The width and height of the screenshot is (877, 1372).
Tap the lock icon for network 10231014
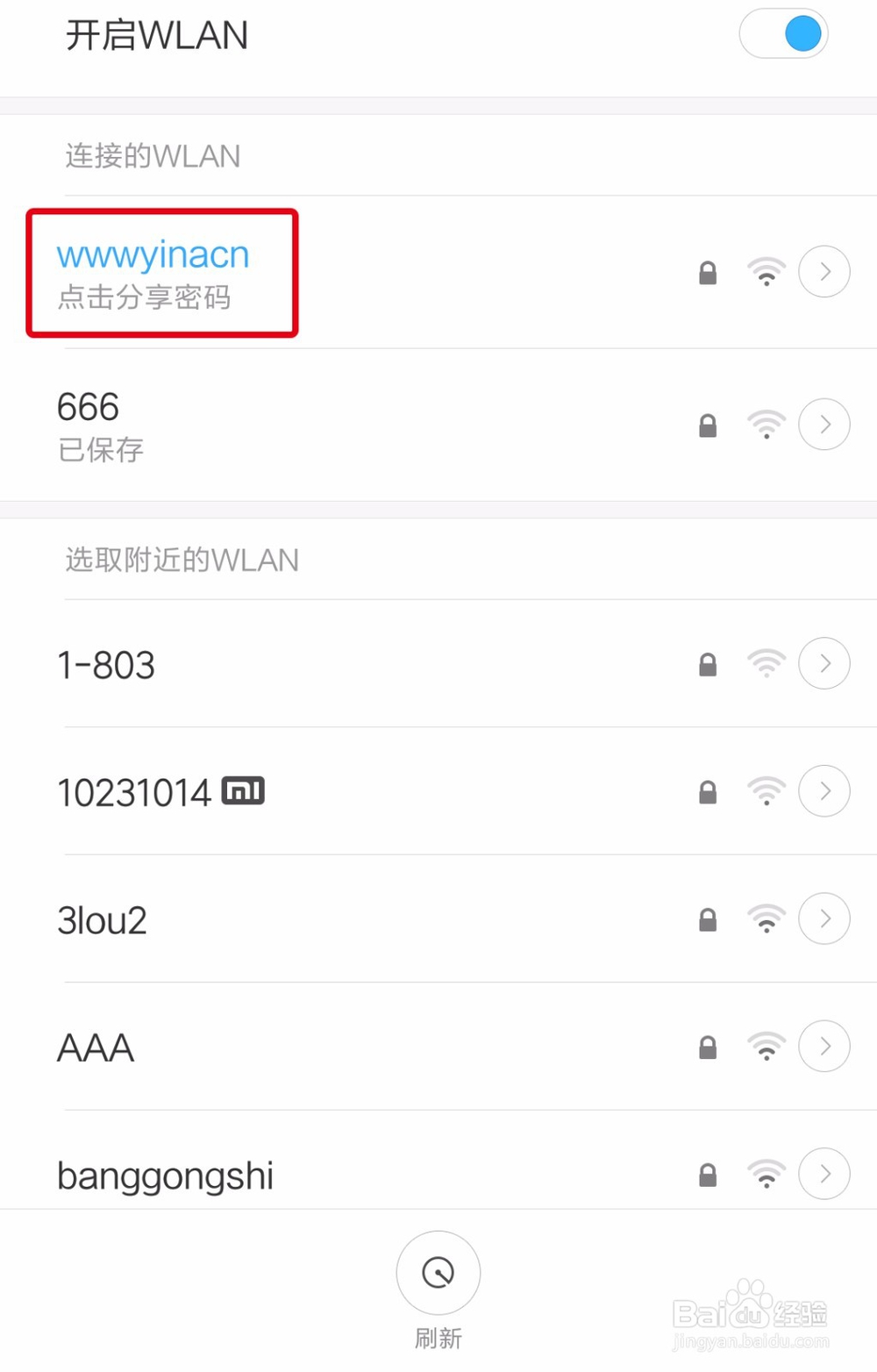[x=707, y=792]
